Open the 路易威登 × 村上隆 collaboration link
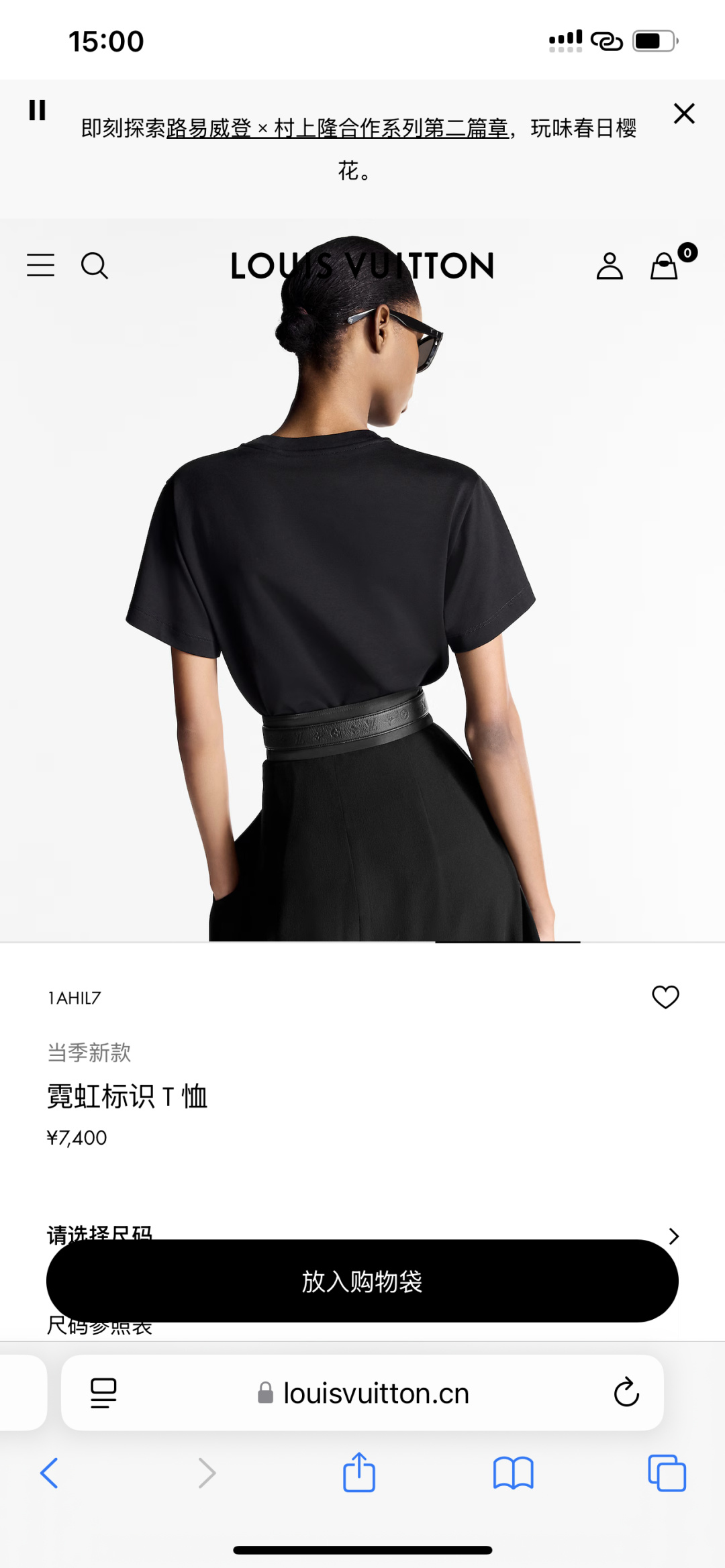The width and height of the screenshot is (725, 1568). click(x=337, y=128)
